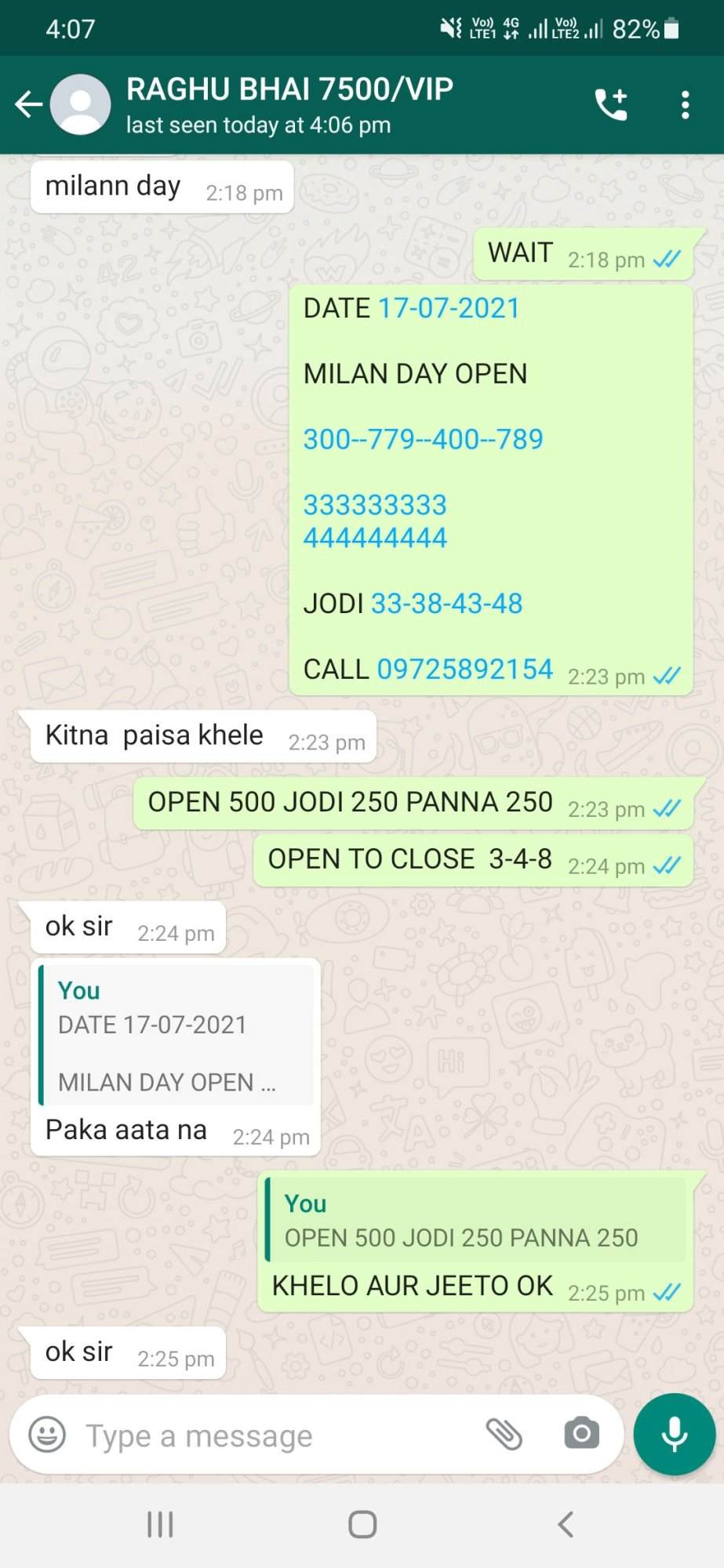Go back to the chat list
This screenshot has width=724, height=1568.
(x=28, y=104)
